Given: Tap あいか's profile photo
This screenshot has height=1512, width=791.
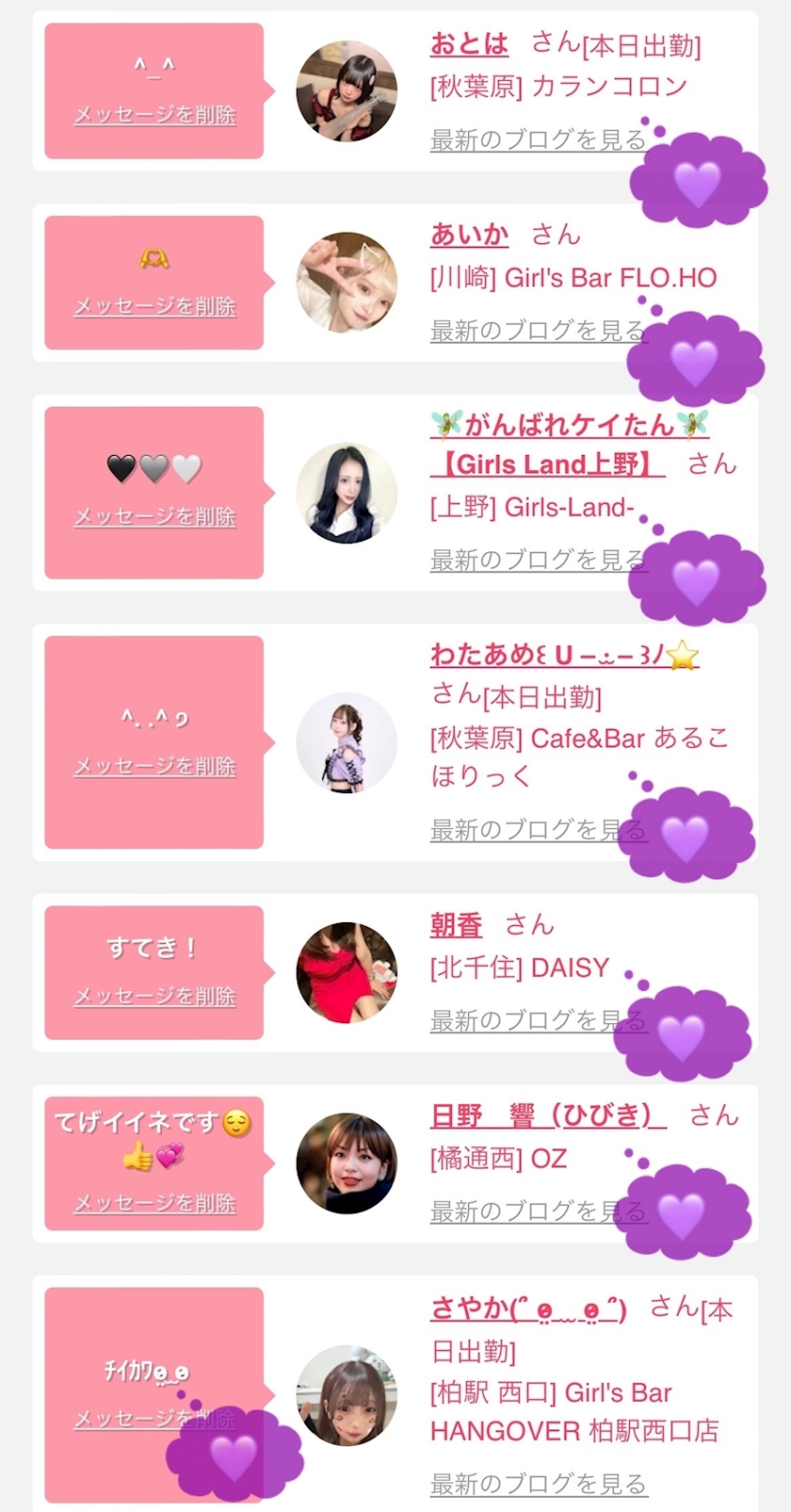Looking at the screenshot, I should (347, 283).
